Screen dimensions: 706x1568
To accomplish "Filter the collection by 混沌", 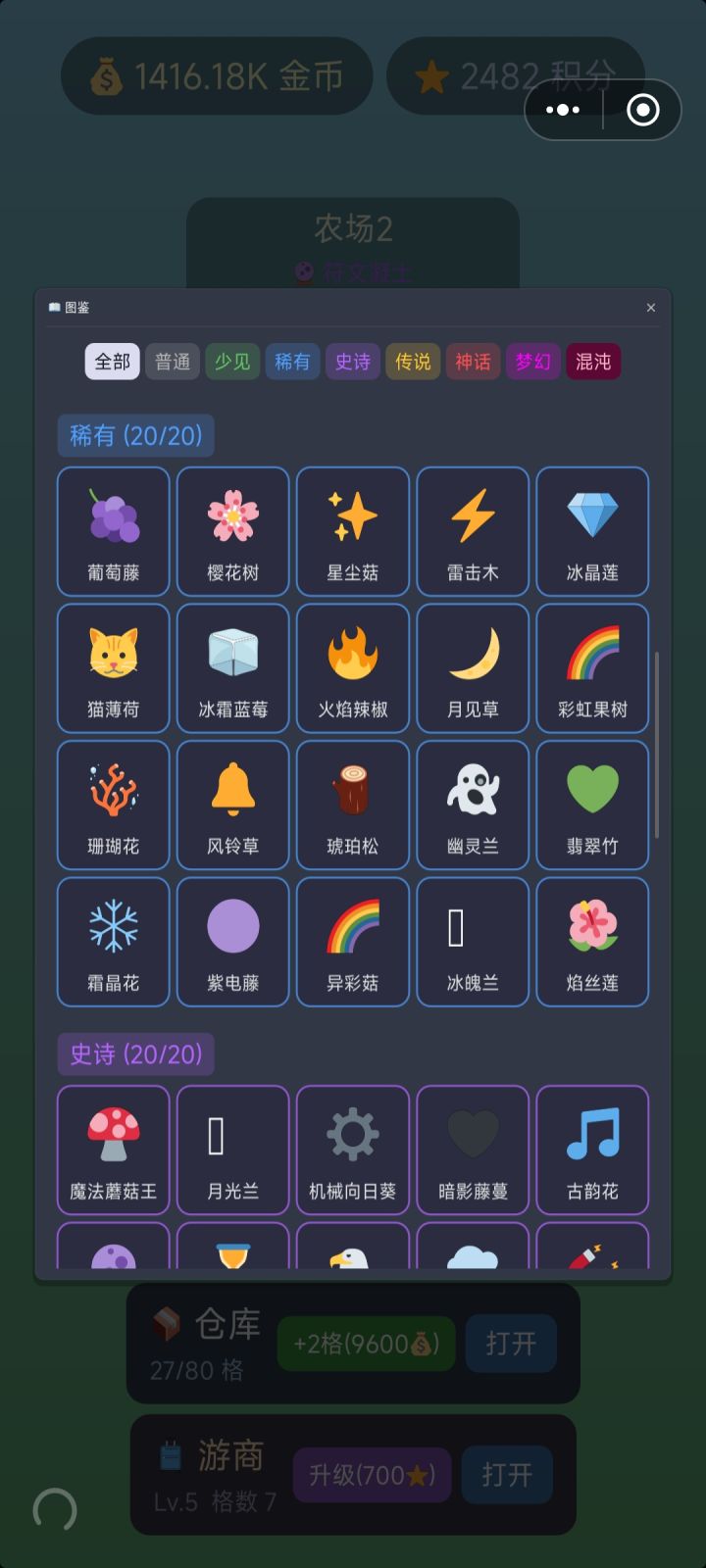I will tap(593, 362).
